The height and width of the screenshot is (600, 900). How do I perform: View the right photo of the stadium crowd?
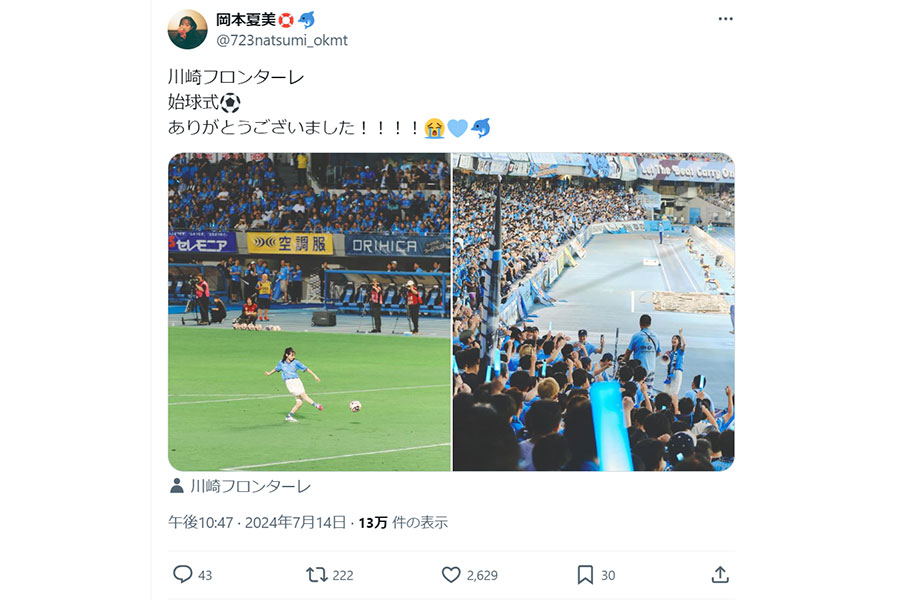pos(594,311)
